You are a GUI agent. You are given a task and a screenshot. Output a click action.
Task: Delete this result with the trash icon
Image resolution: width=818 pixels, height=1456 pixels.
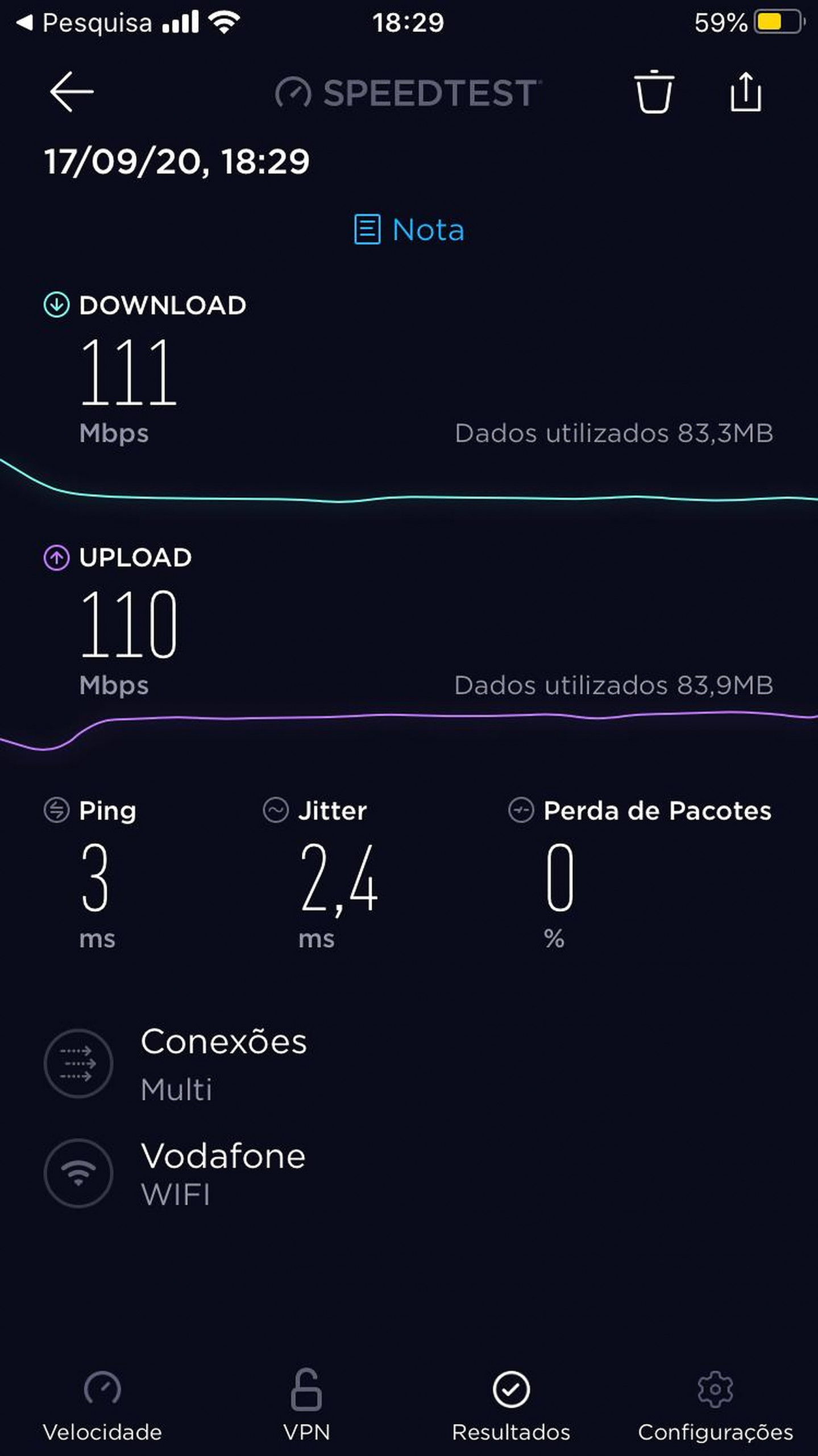pos(654,92)
